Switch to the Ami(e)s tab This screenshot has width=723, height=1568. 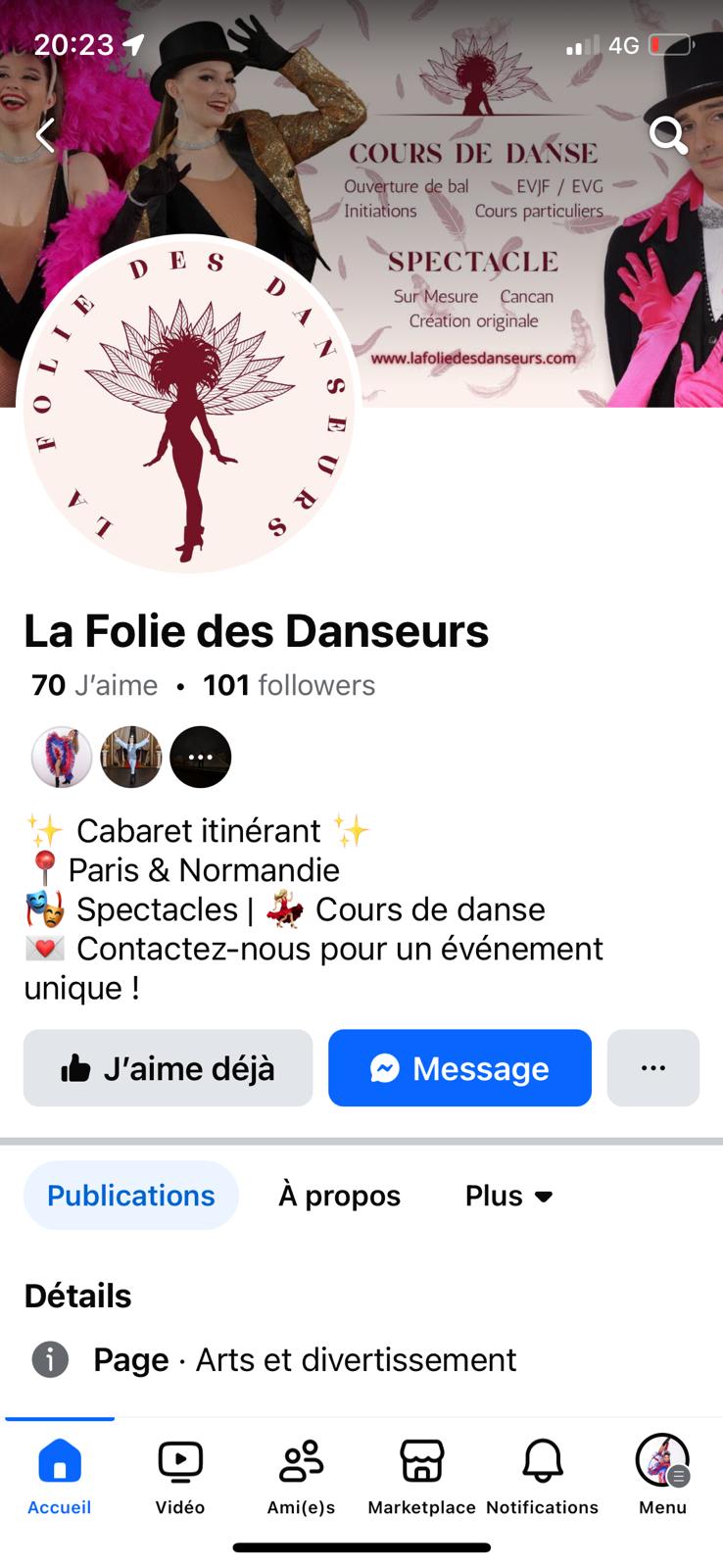click(x=301, y=1476)
